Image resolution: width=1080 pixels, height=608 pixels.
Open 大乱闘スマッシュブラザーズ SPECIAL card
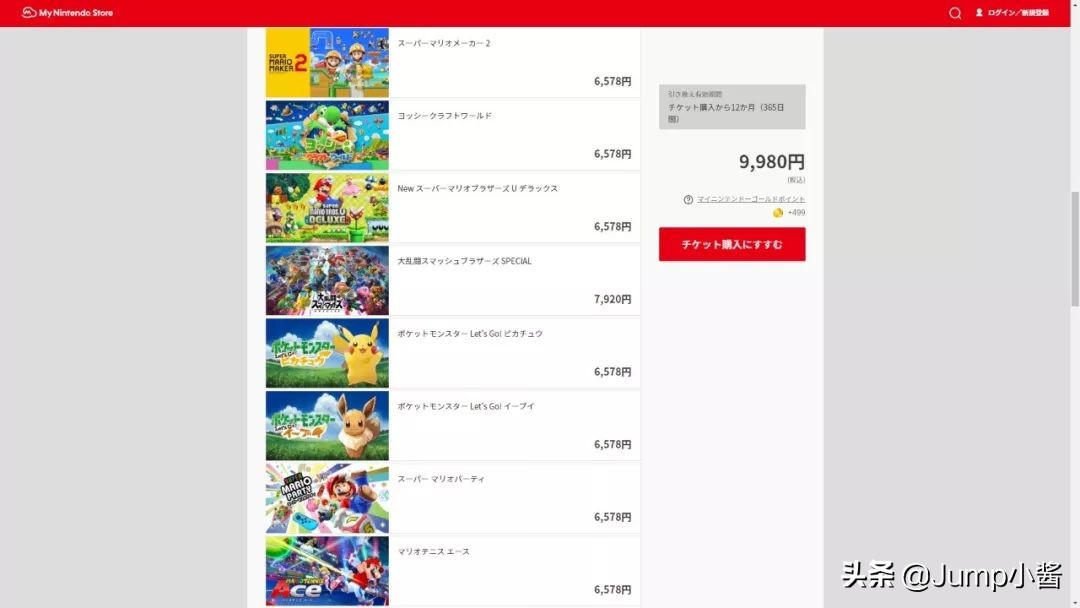coord(452,281)
